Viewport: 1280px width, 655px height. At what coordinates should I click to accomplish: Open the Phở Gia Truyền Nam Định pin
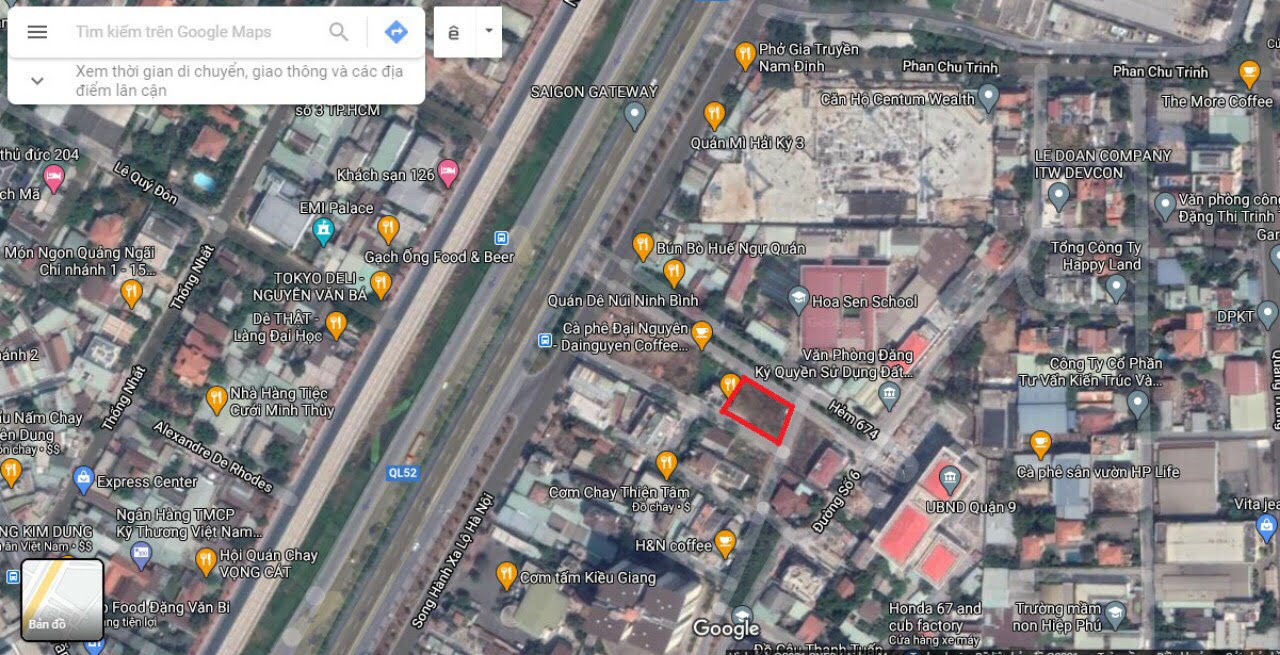point(745,55)
